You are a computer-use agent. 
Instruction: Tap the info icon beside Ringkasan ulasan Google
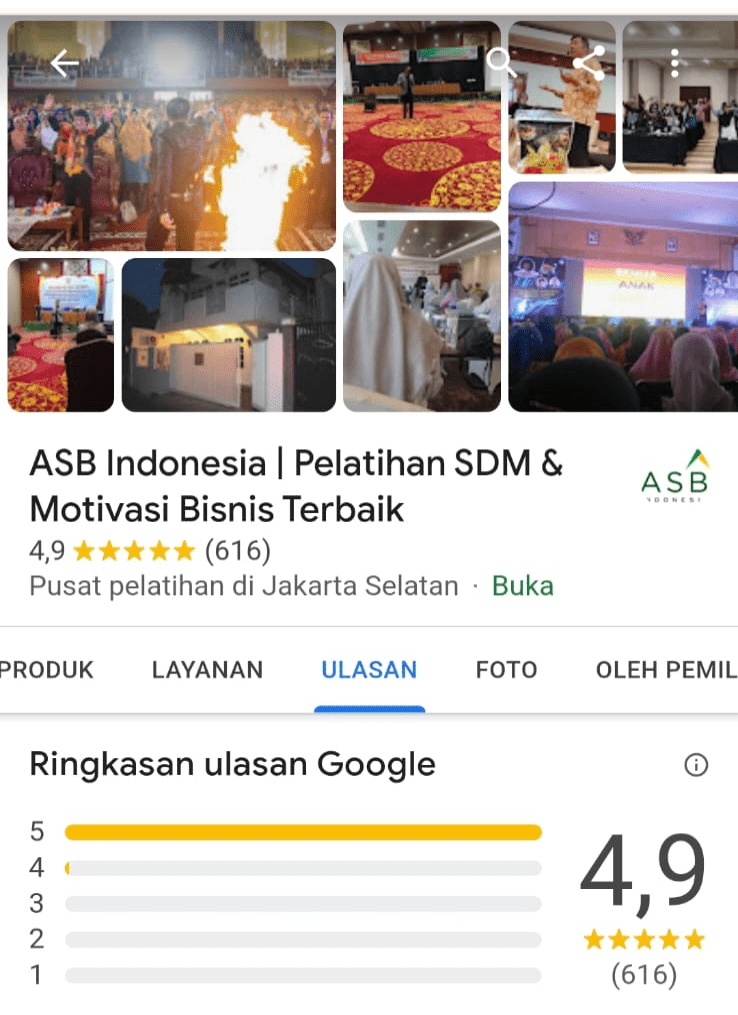[x=696, y=766]
